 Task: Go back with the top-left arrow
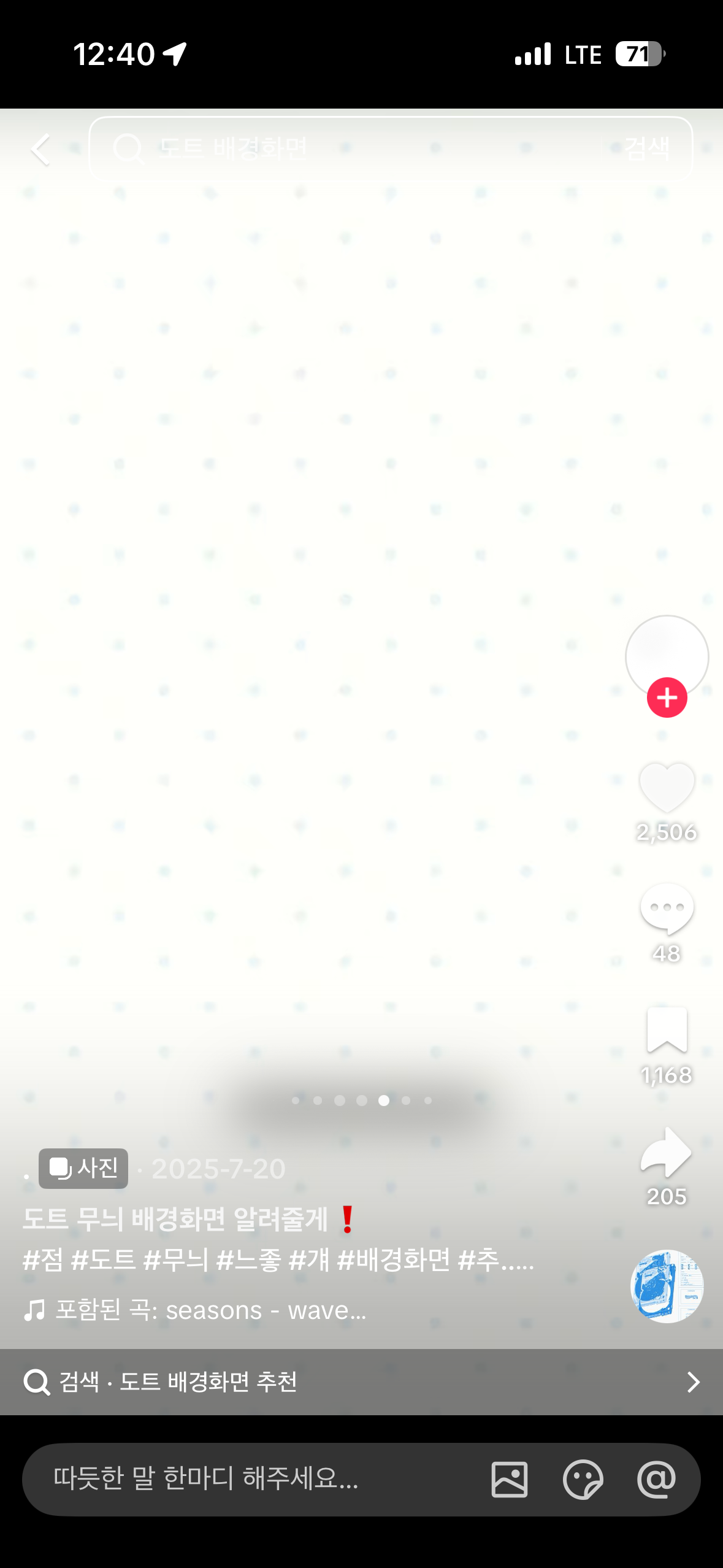(x=40, y=150)
